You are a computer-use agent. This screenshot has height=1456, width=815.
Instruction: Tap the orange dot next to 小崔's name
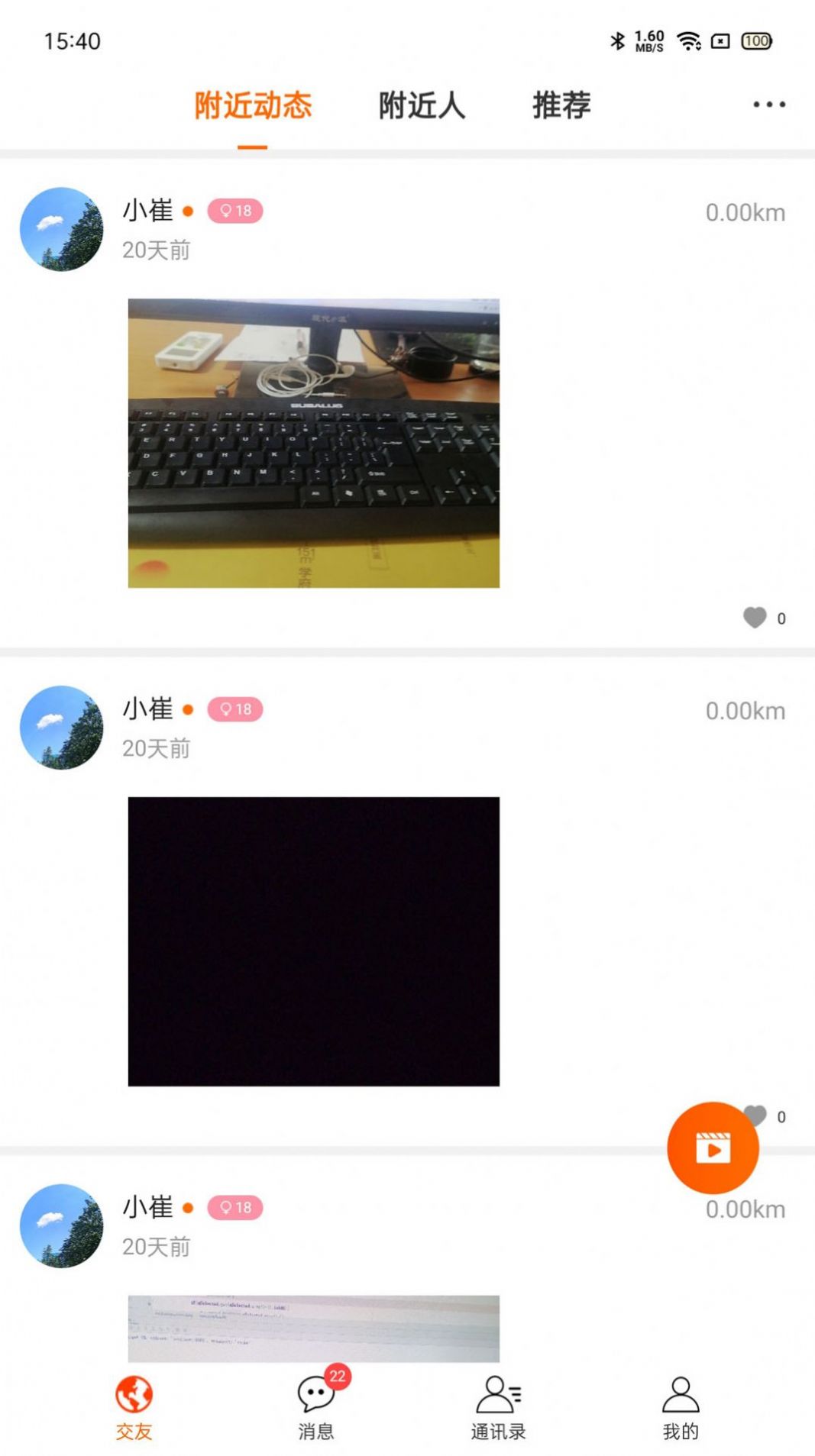pyautogui.click(x=188, y=211)
